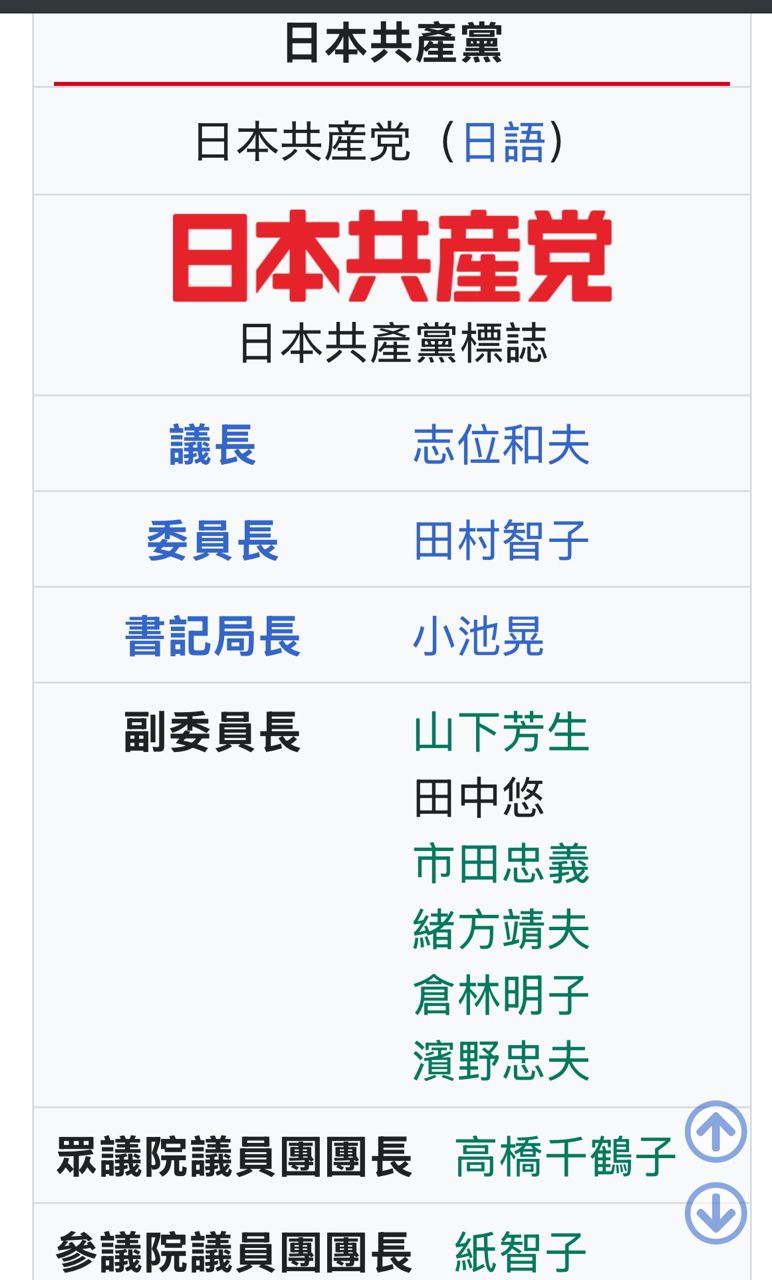Screen dimensions: 772x1280
Task: Open 小池晃's page
Action: [x=478, y=637]
